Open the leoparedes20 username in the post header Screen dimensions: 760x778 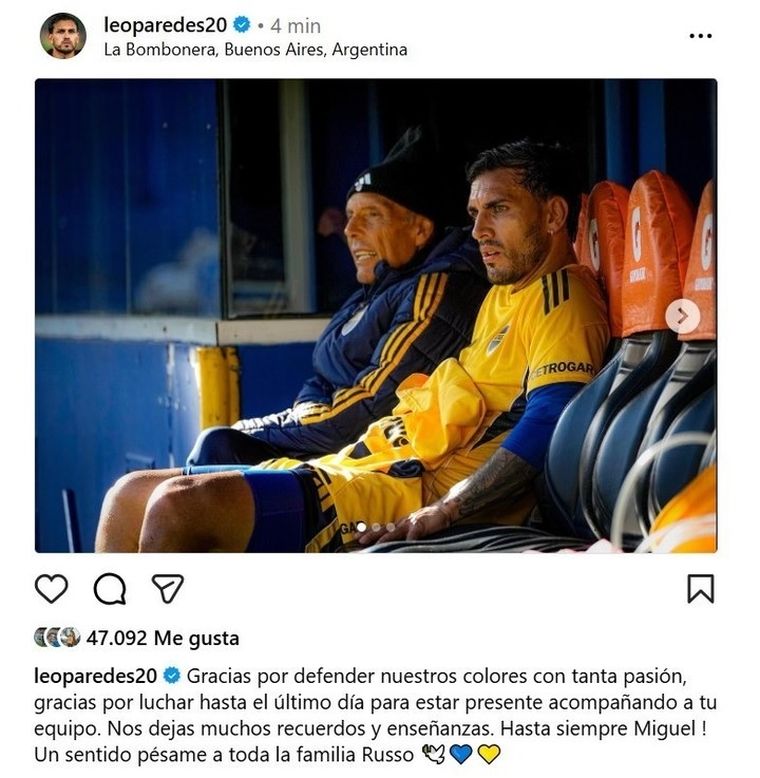point(165,25)
